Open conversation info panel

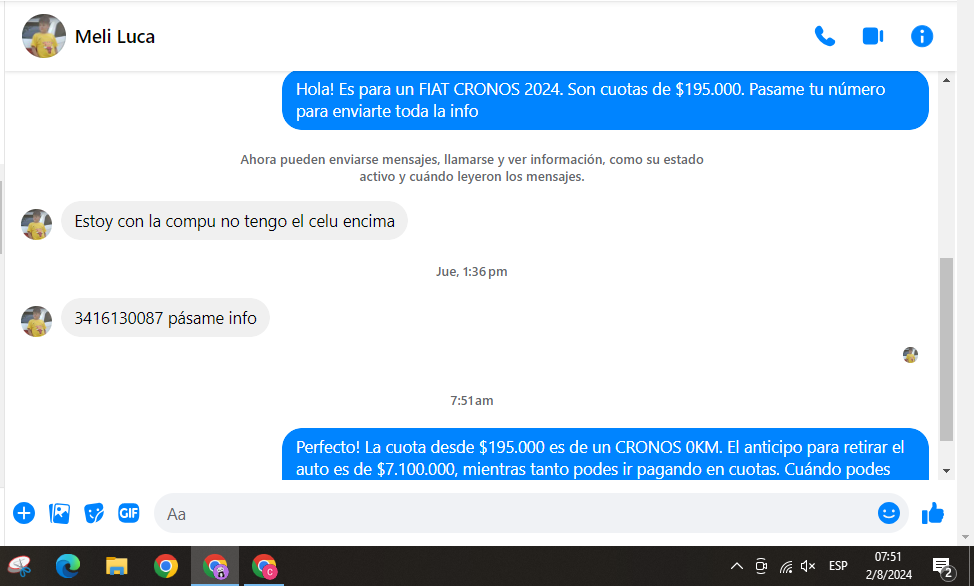pos(921,37)
